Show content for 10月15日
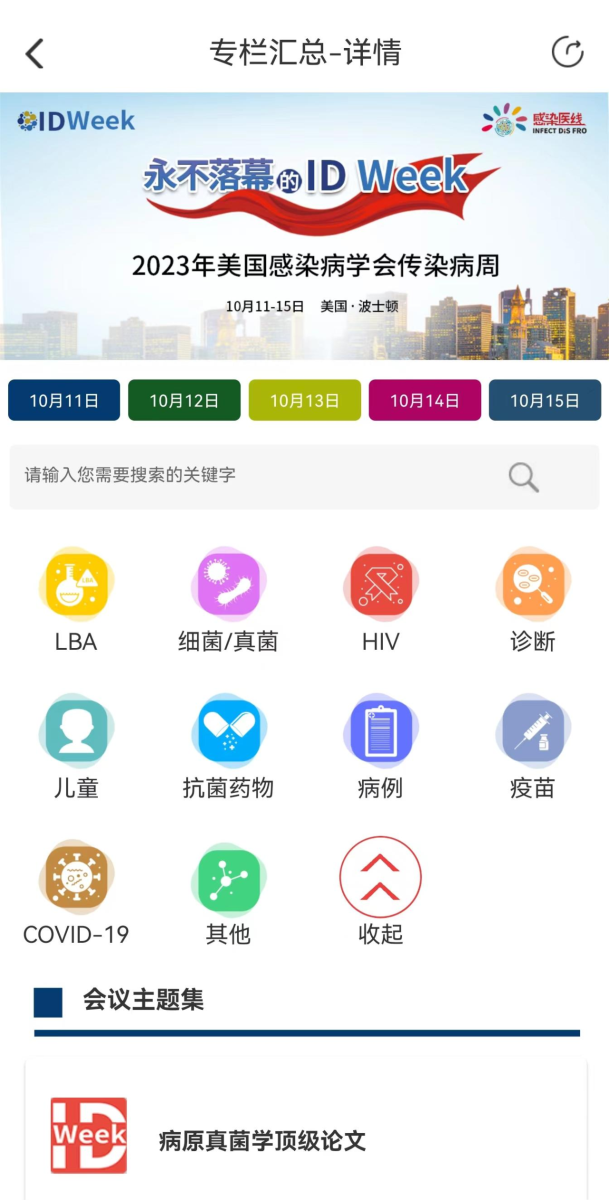Viewport: 609px width, 1200px height. [x=544, y=400]
